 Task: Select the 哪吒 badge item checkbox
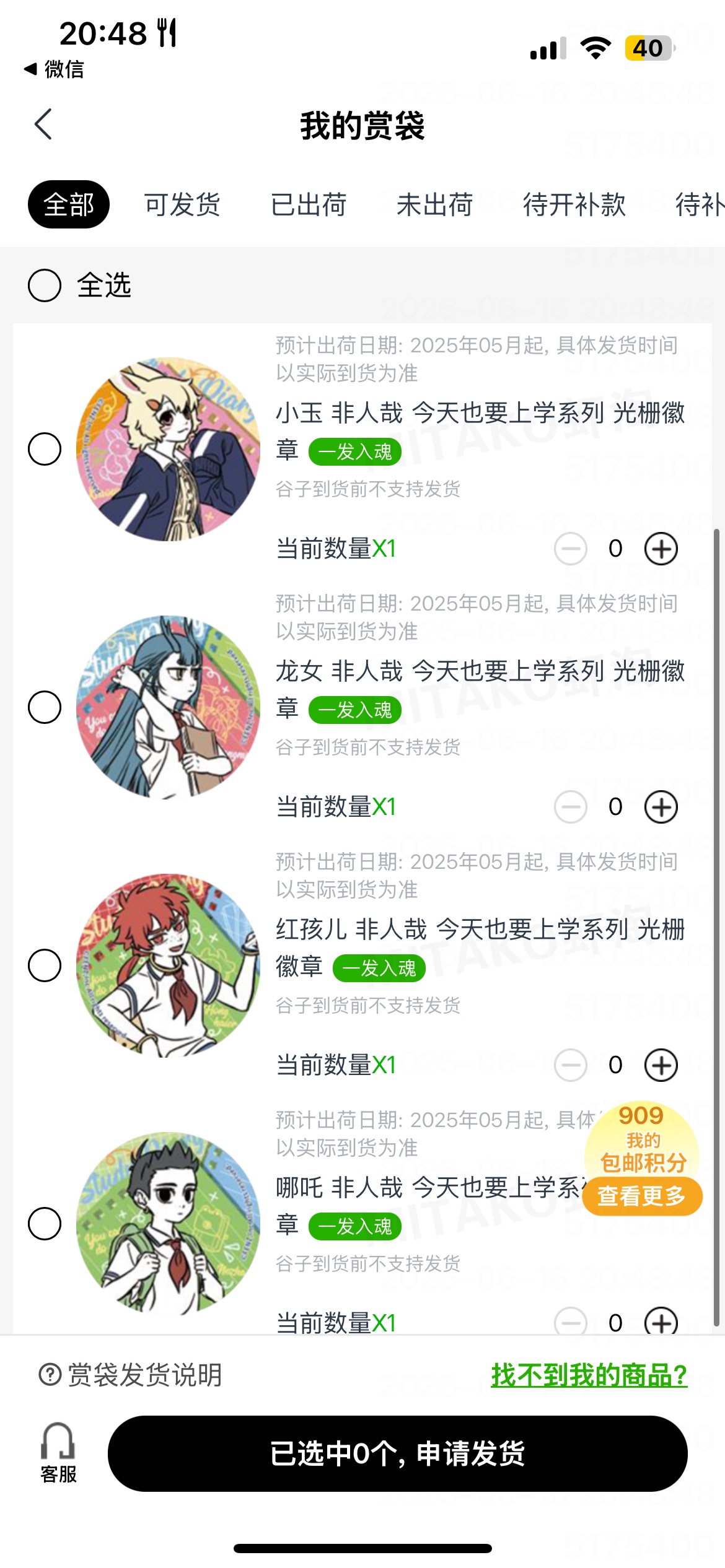point(45,1224)
